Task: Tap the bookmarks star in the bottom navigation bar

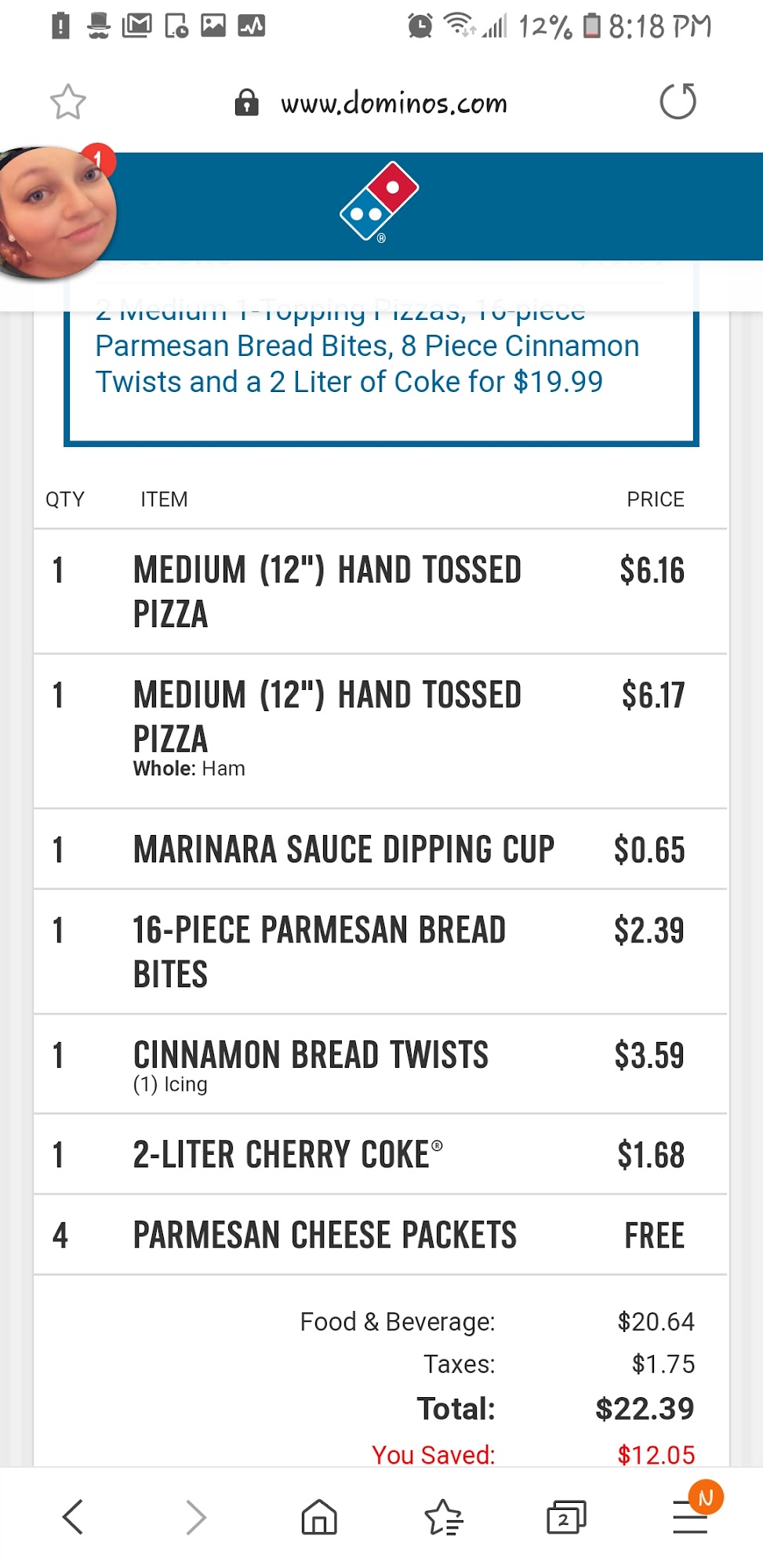Action: tap(443, 1517)
